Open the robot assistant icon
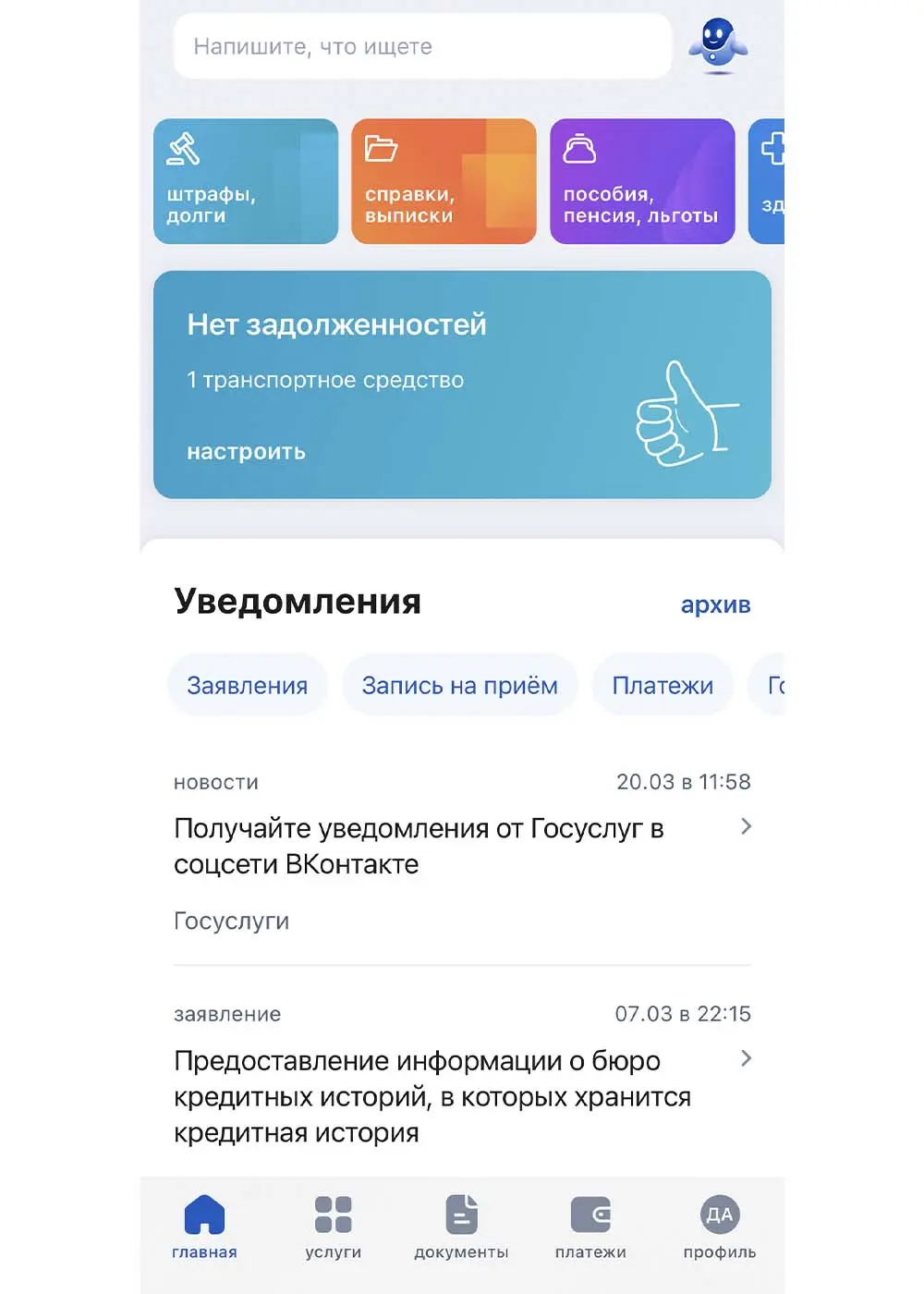This screenshot has width=924, height=1294. (718, 46)
